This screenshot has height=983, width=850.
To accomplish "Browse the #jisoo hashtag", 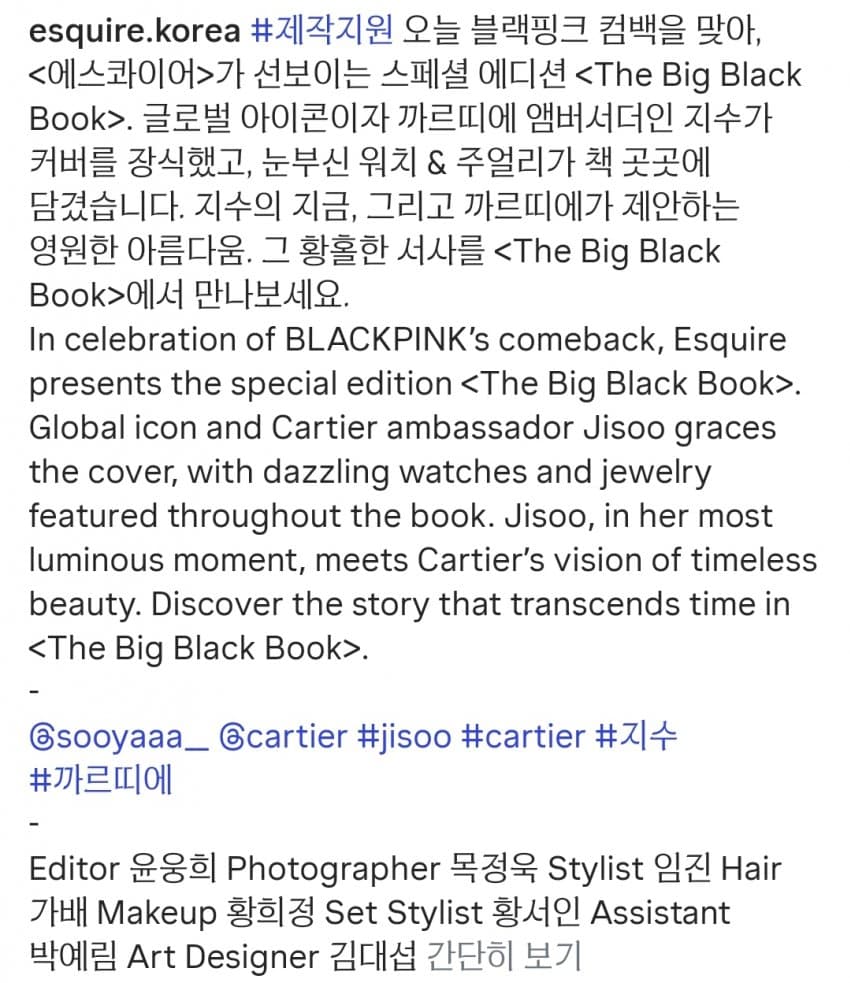I will click(404, 737).
